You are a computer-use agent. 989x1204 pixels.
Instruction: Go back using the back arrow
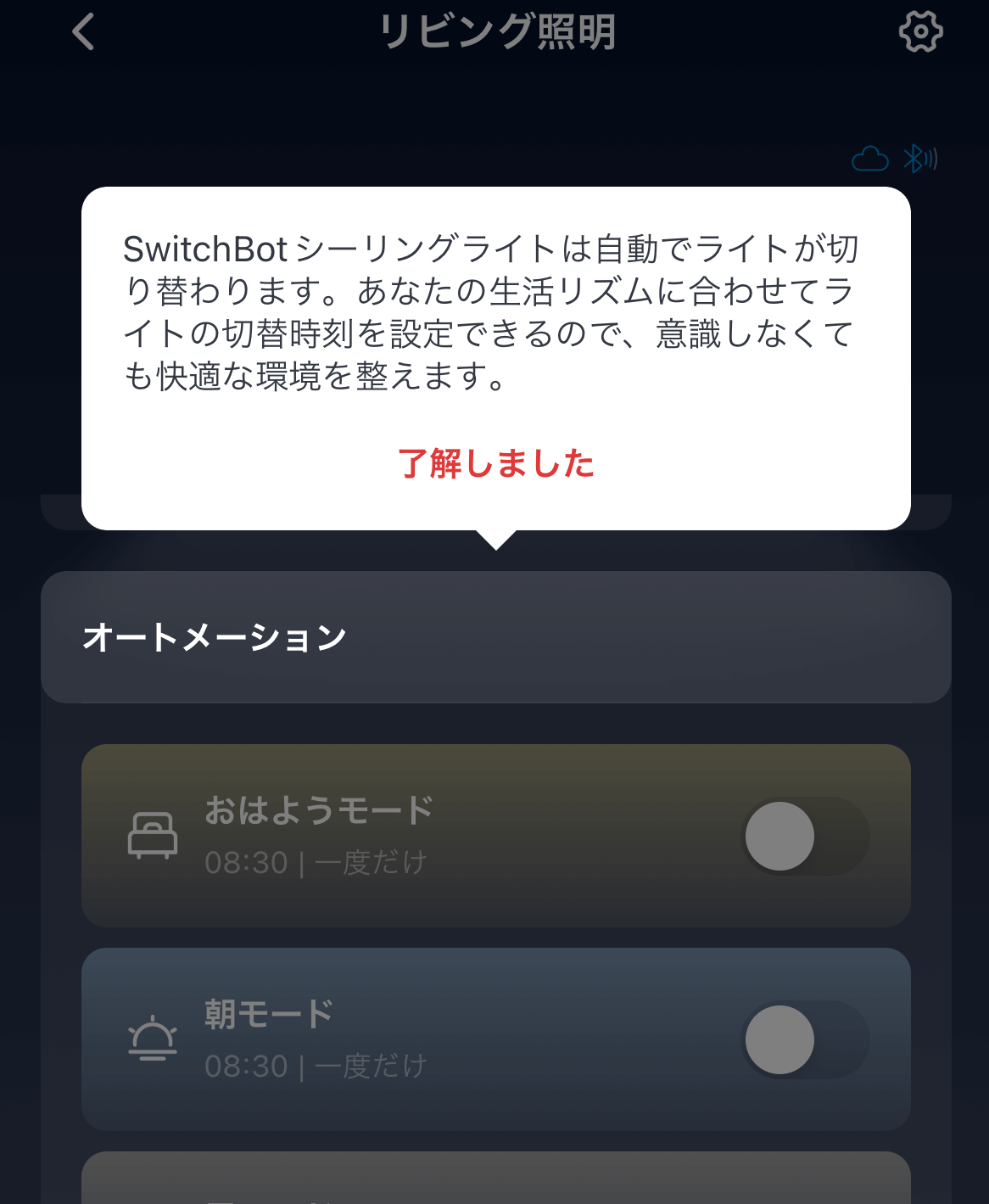83,32
